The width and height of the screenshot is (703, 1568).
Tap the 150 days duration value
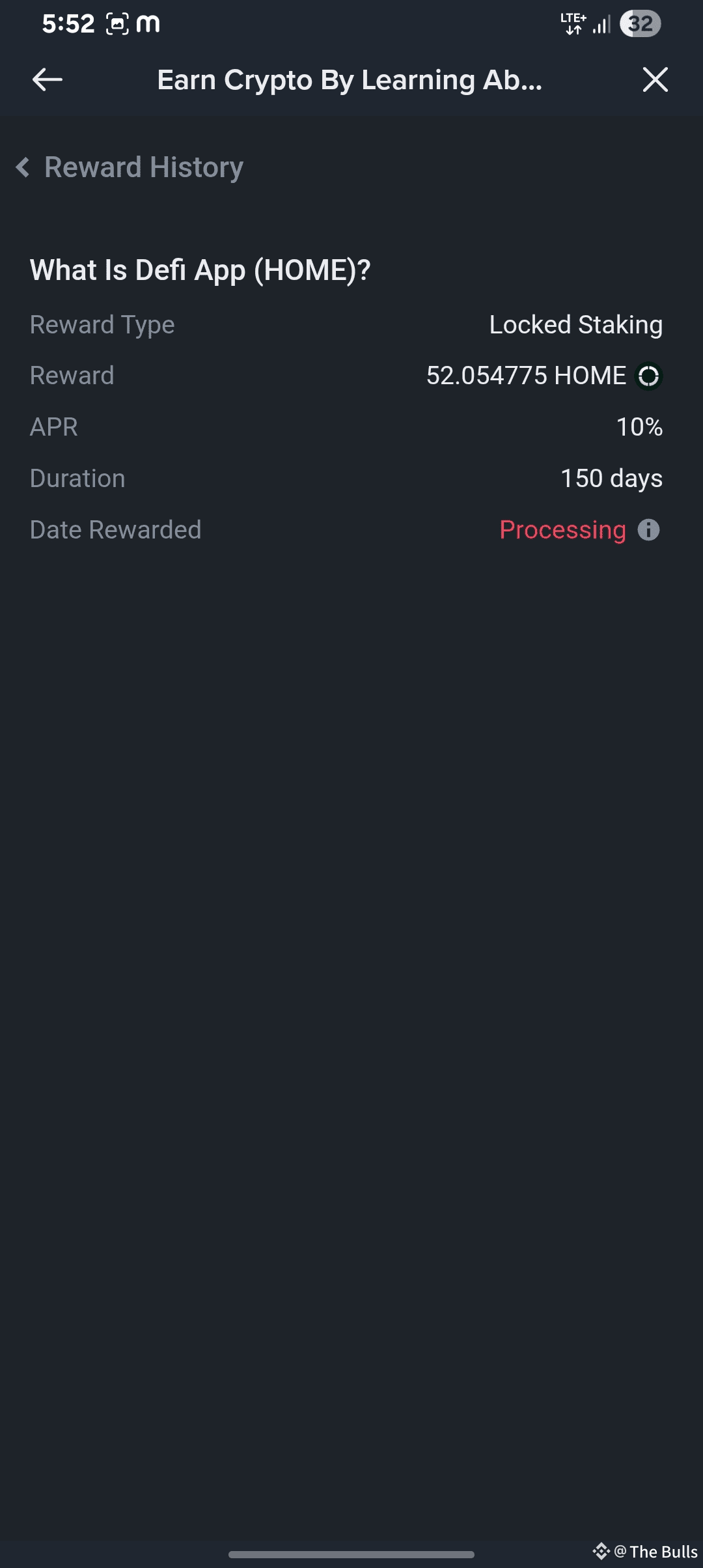point(611,478)
